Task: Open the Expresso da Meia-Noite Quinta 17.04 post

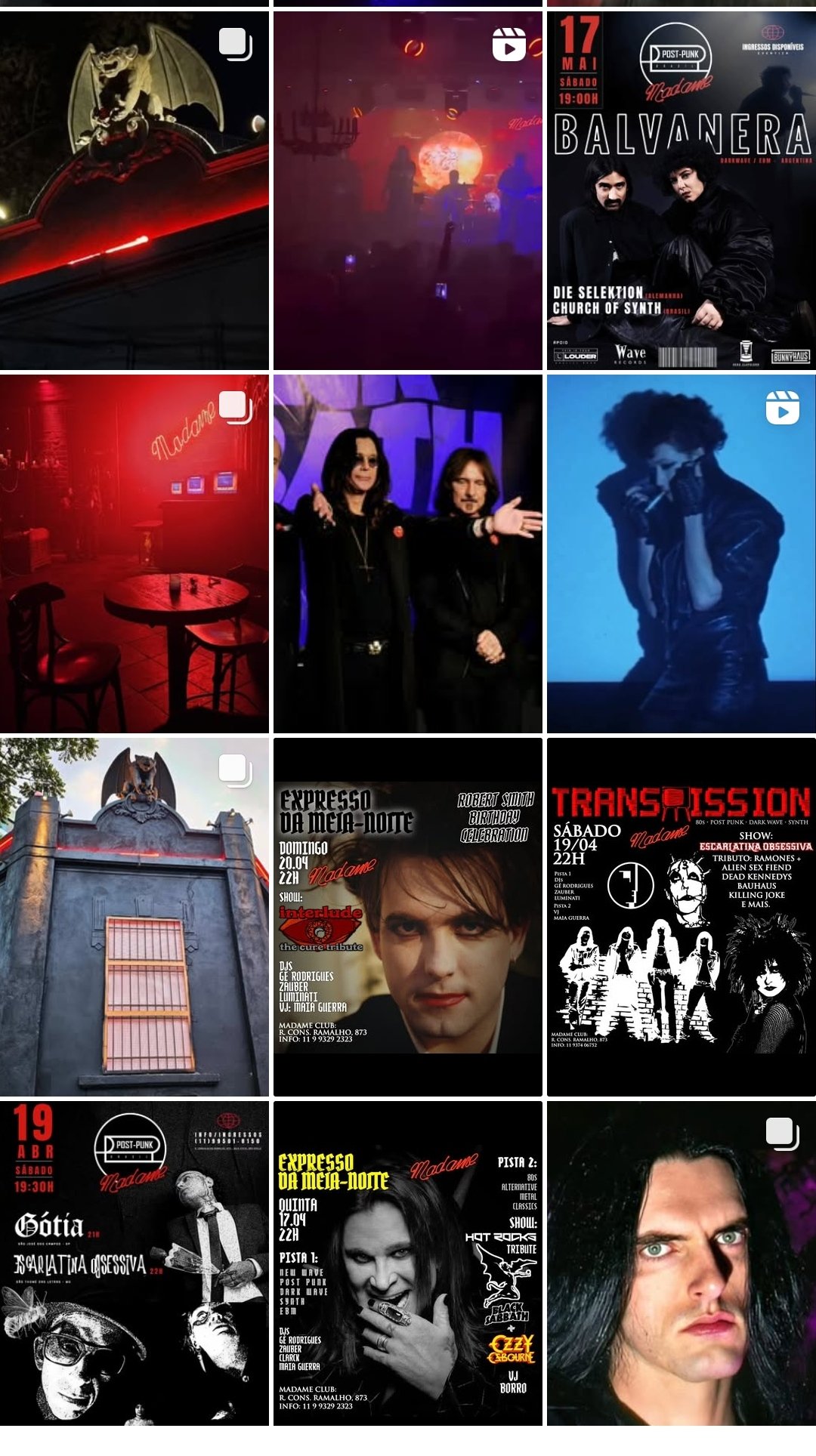Action: tap(407, 1263)
